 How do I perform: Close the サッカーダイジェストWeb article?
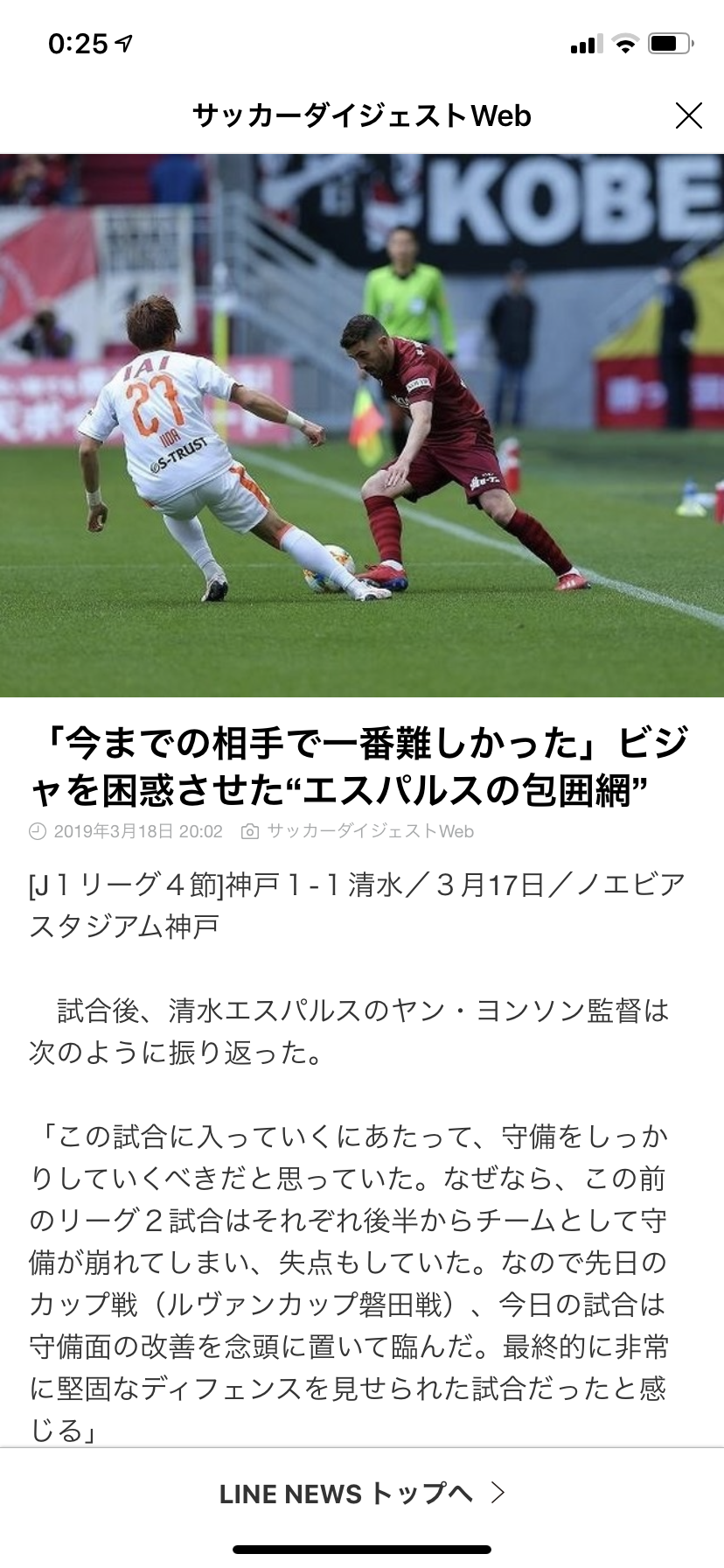coord(688,115)
